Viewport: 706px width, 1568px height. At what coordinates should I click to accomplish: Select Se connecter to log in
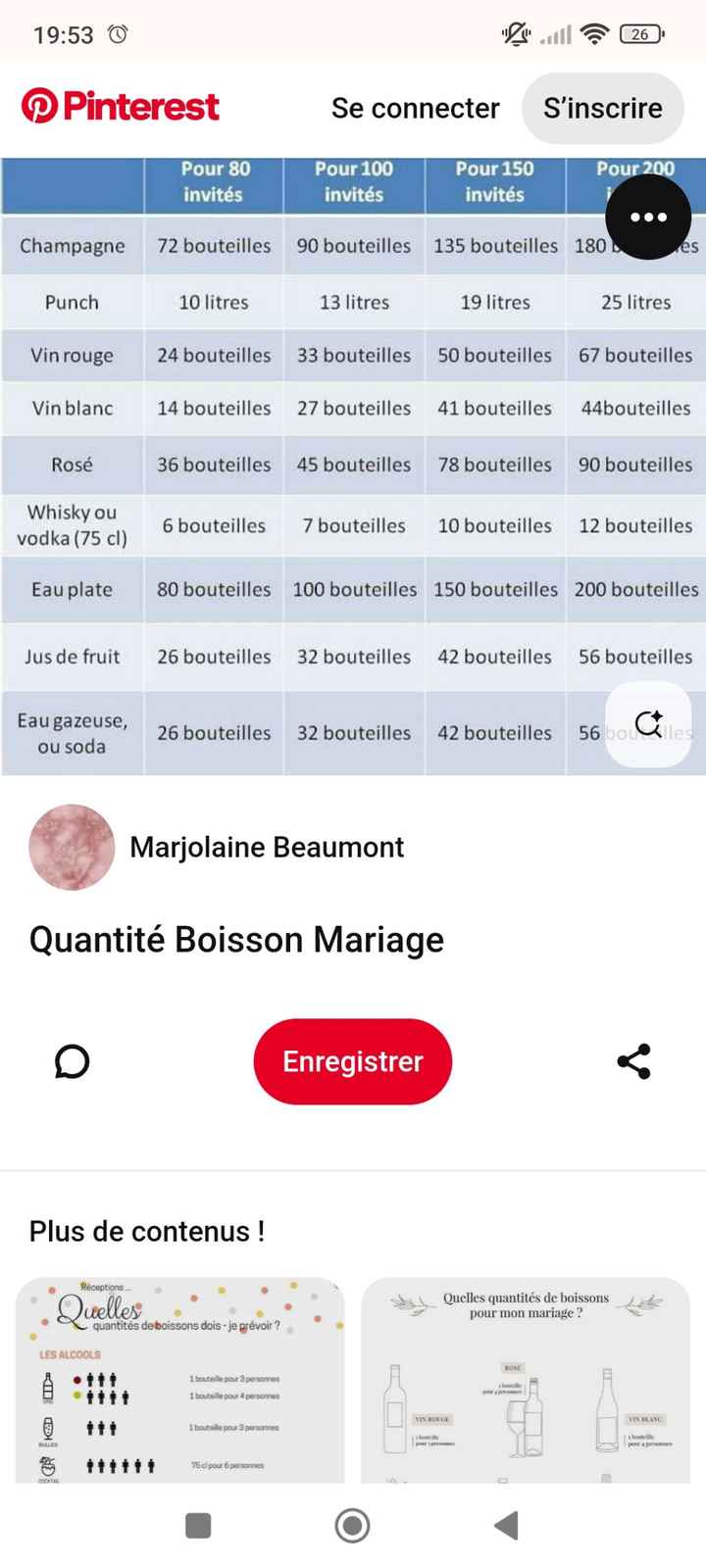415,109
